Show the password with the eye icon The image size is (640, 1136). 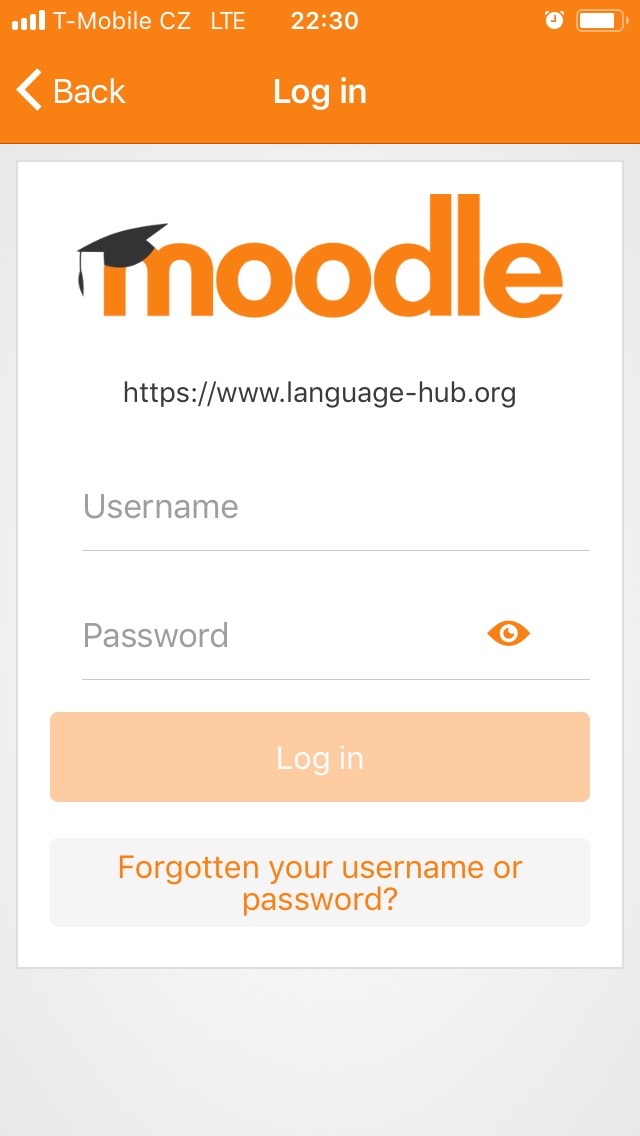508,633
